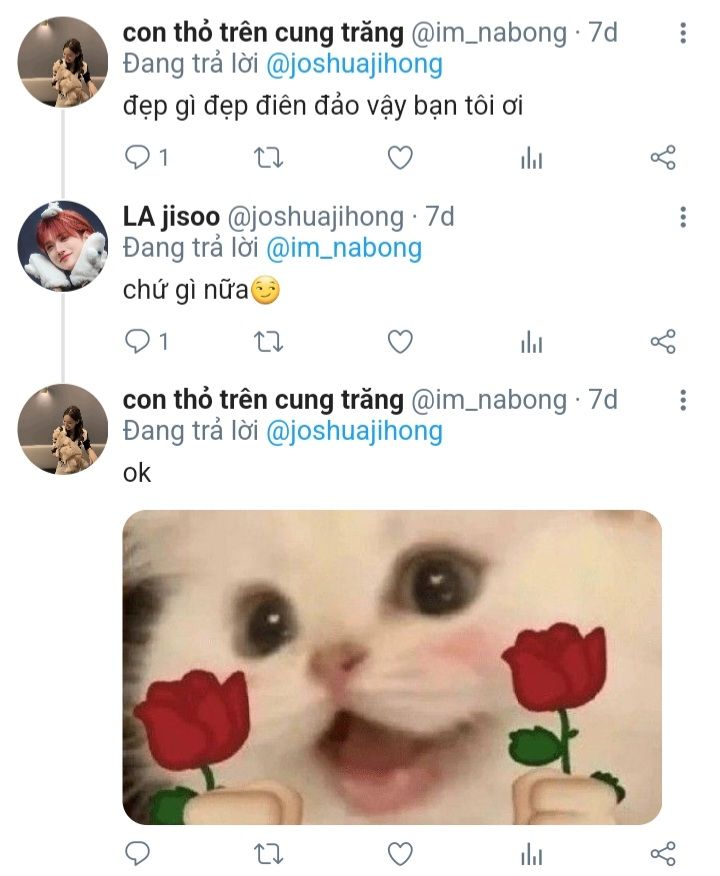720x876 pixels.
Task: Retweet the "đẹp gì đẹp điên đảo" tweet
Action: (x=269, y=158)
